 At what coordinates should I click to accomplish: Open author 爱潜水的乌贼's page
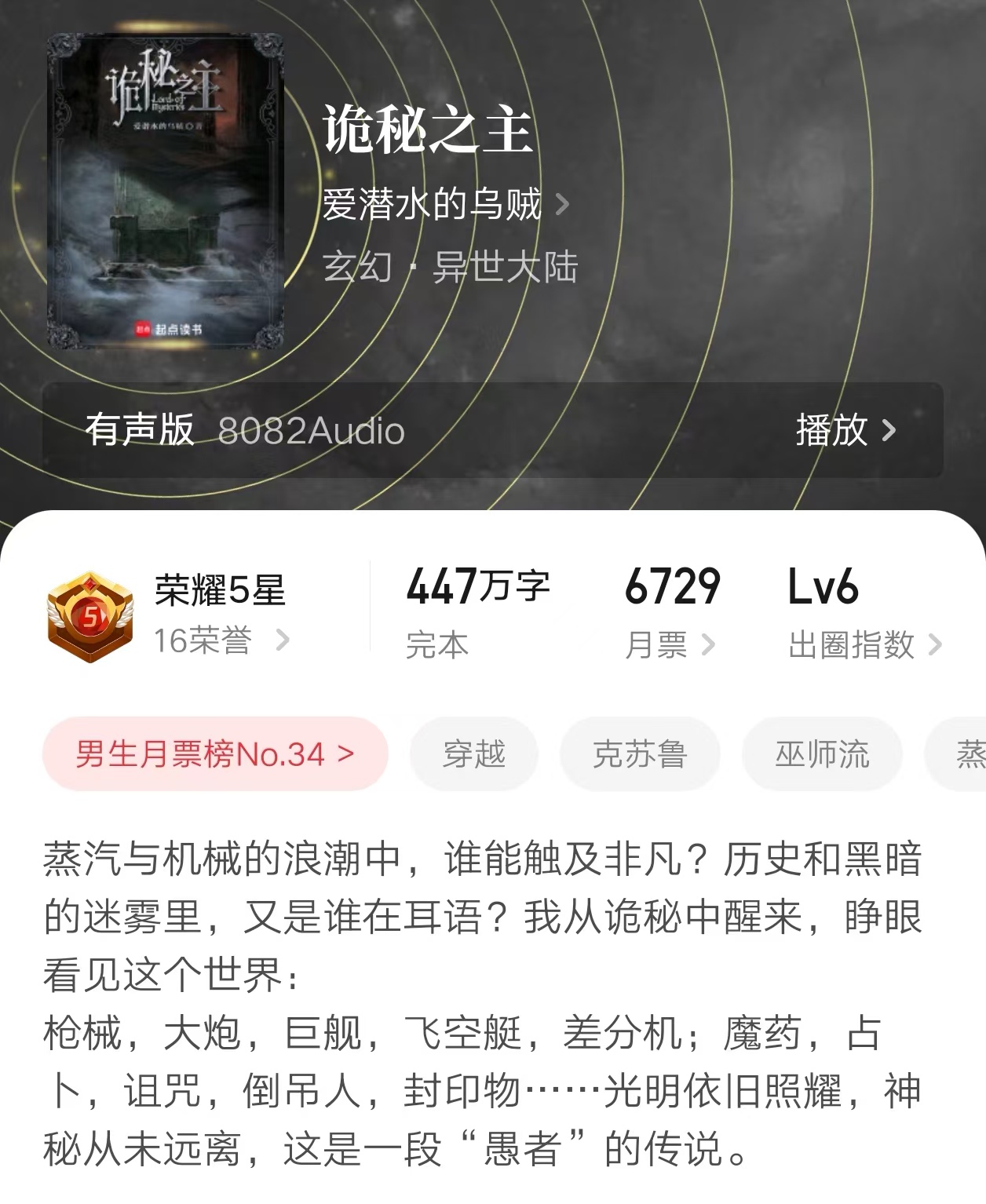point(444,206)
